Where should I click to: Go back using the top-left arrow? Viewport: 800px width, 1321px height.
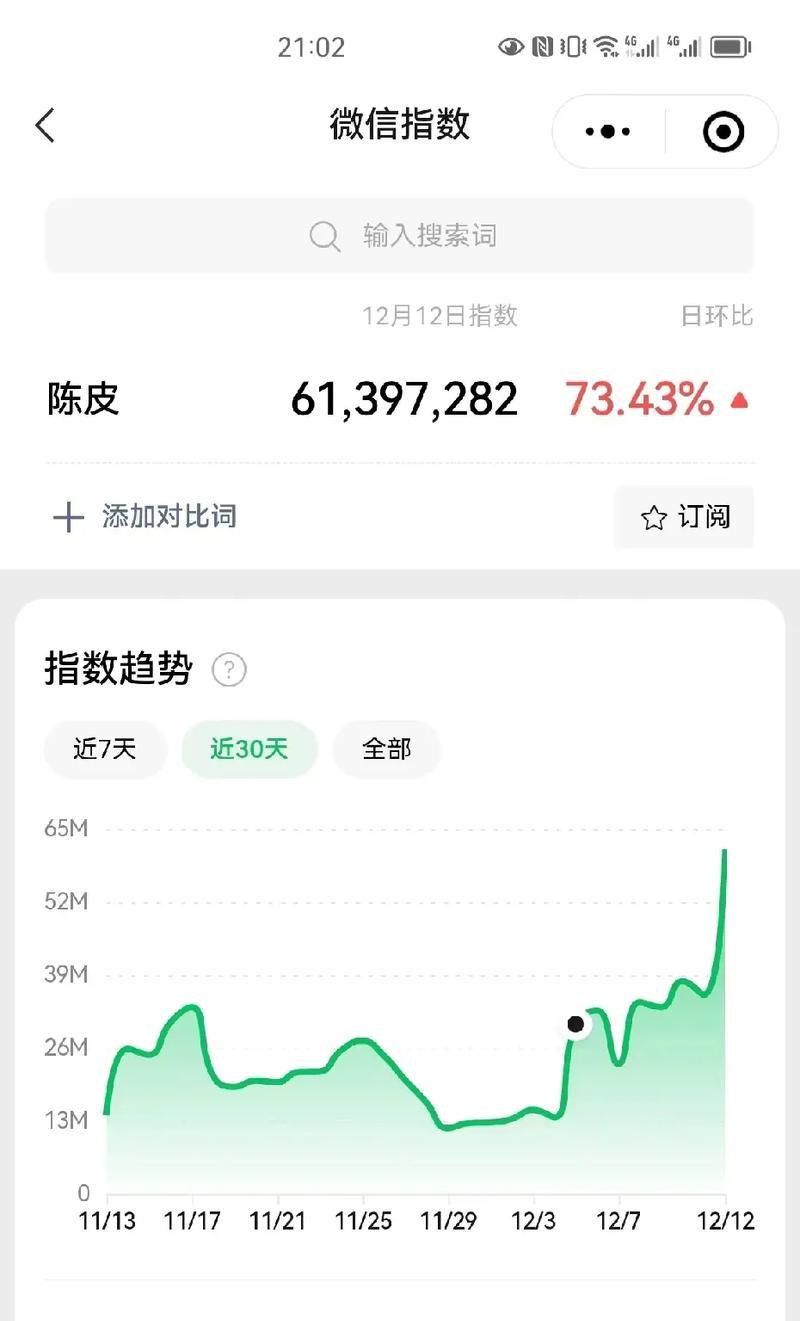[45, 126]
